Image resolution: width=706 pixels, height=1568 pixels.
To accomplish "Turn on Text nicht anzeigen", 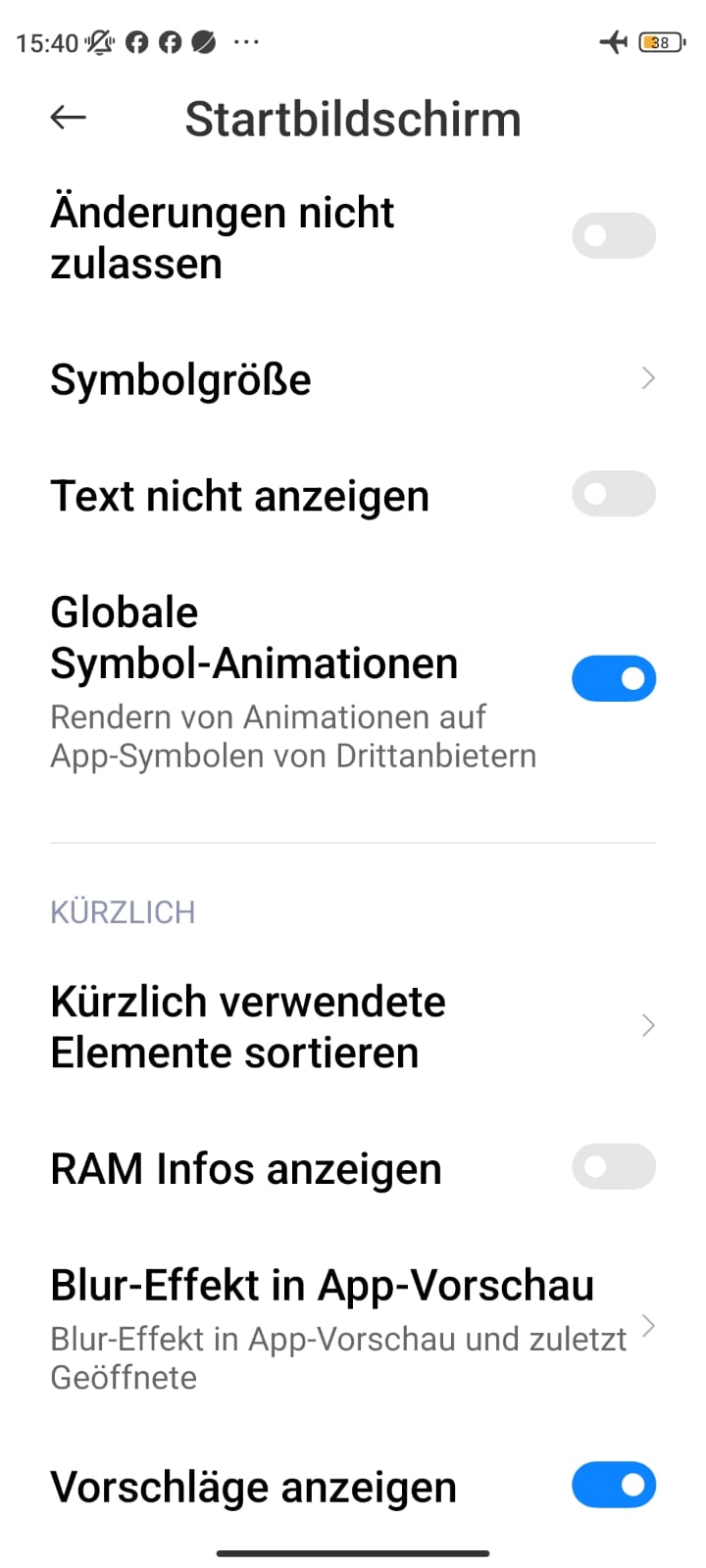I will point(614,494).
